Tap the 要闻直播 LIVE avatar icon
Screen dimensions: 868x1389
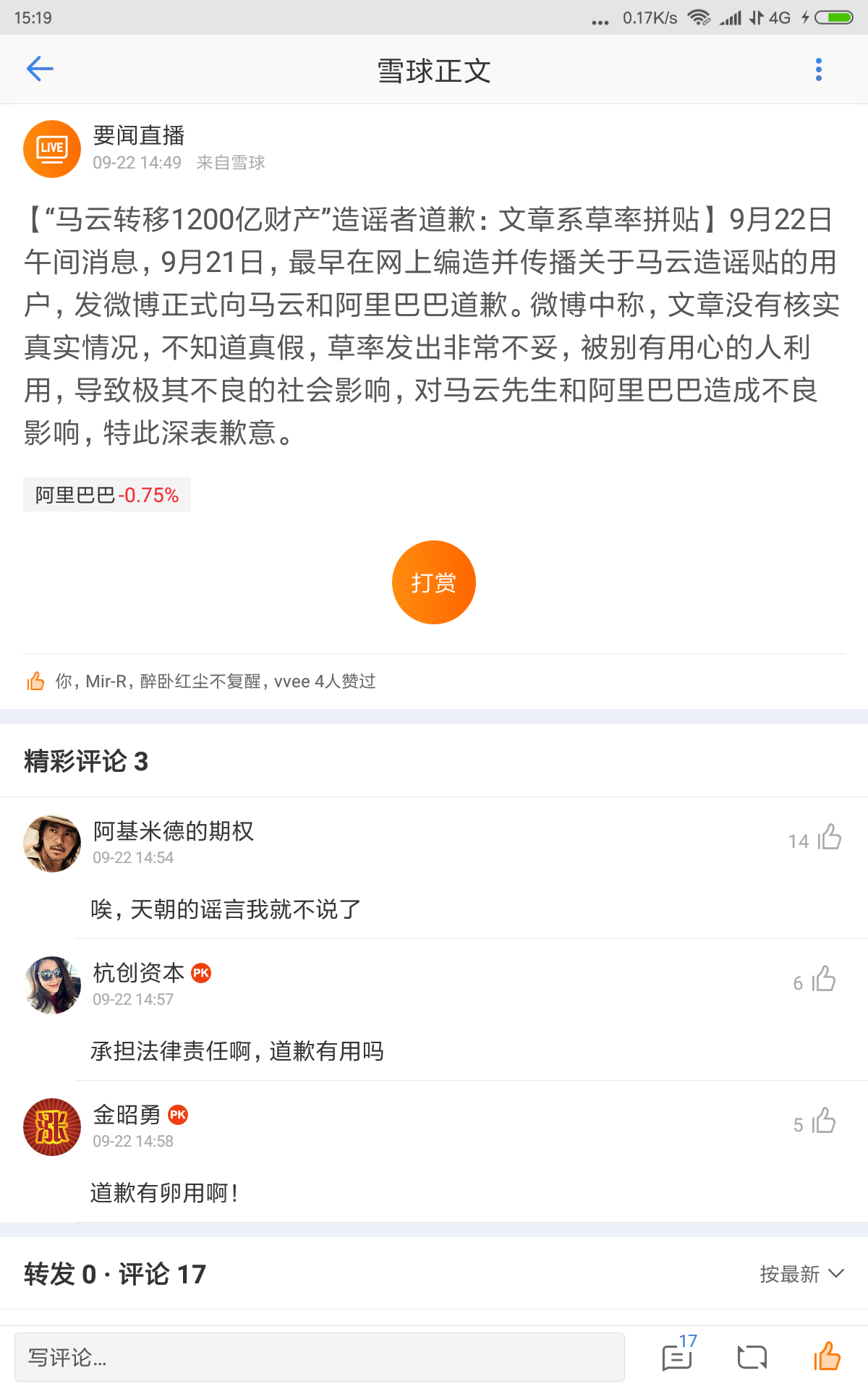pyautogui.click(x=51, y=148)
